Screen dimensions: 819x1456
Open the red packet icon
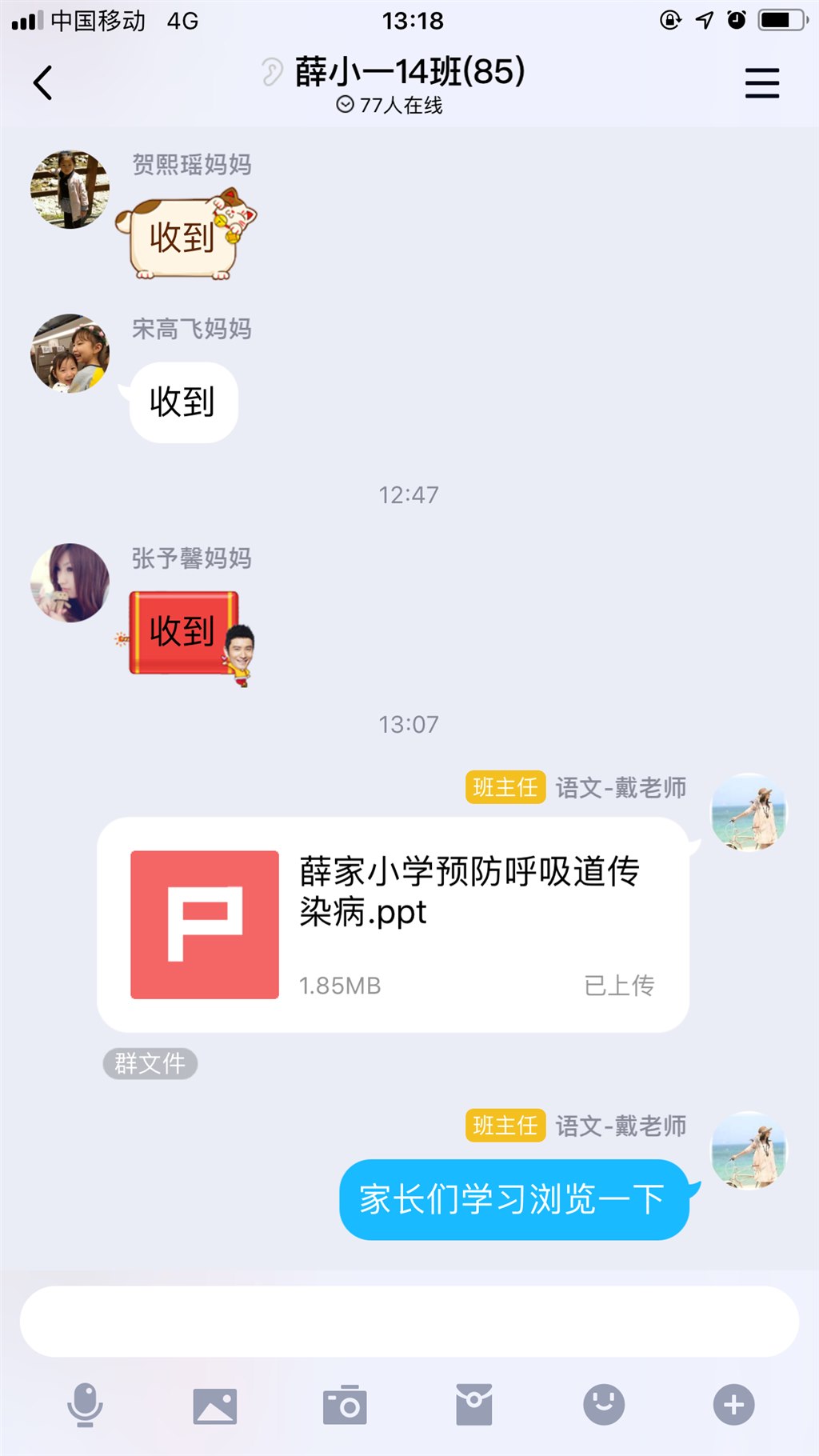[474, 1405]
